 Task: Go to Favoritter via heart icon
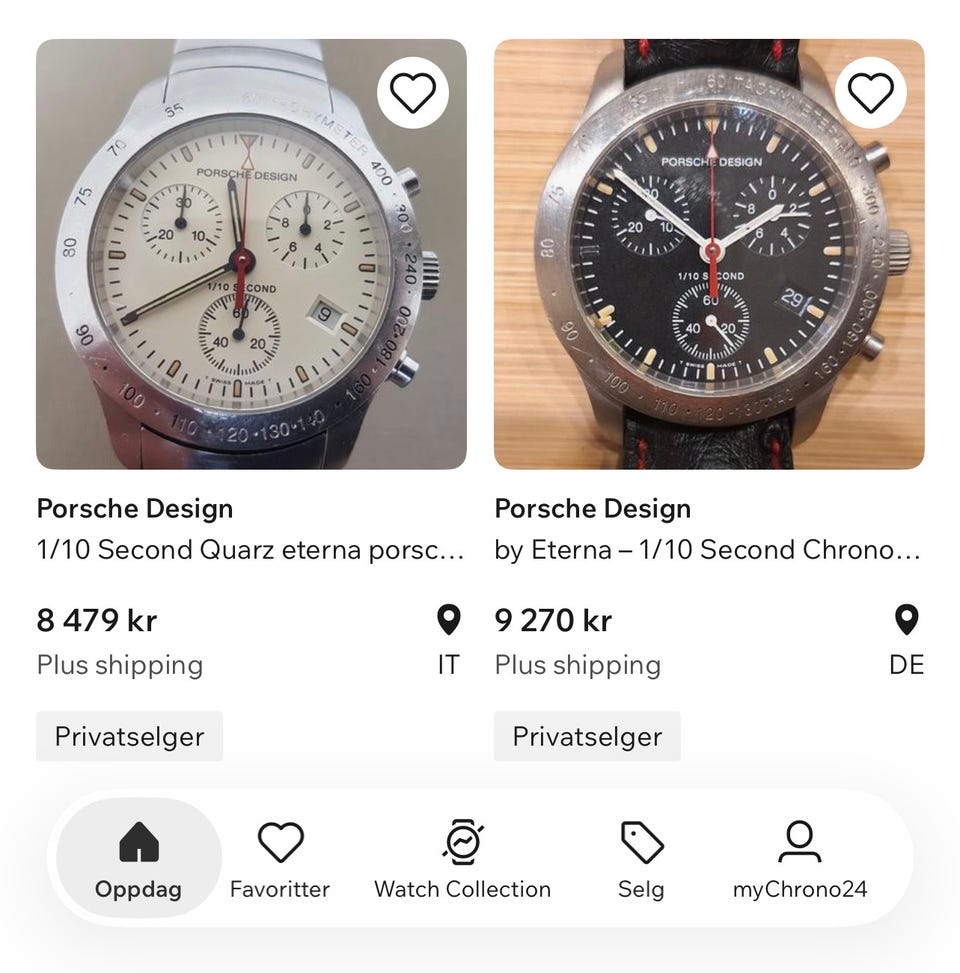point(280,858)
